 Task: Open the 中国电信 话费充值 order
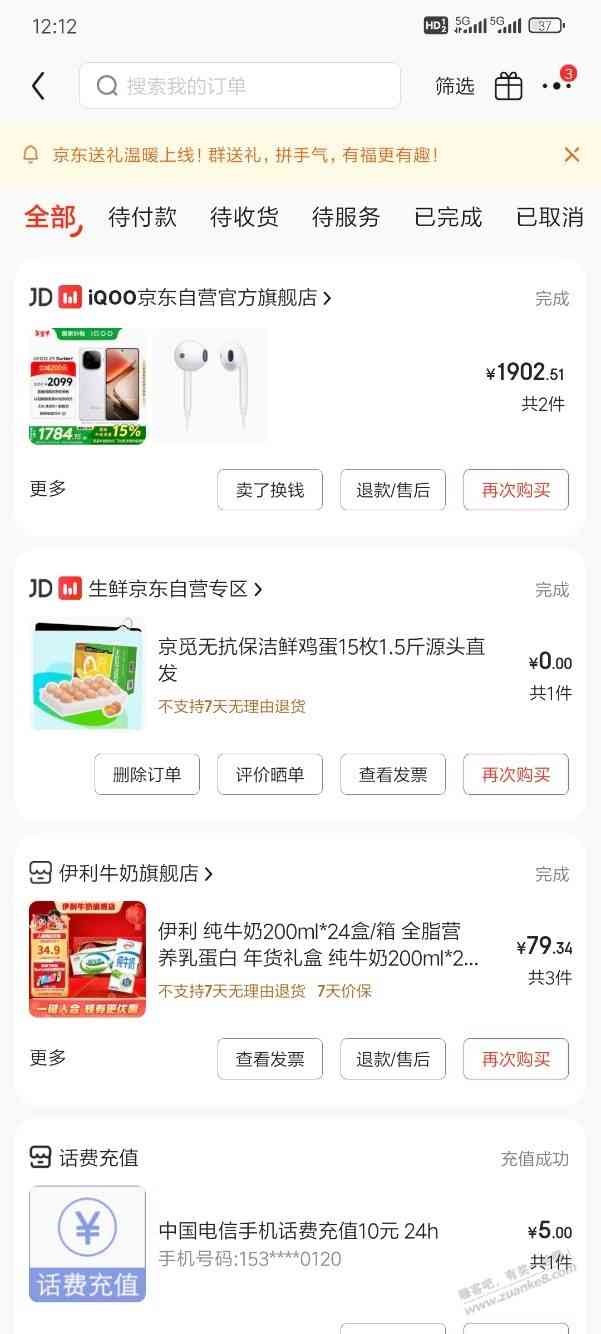click(298, 1231)
